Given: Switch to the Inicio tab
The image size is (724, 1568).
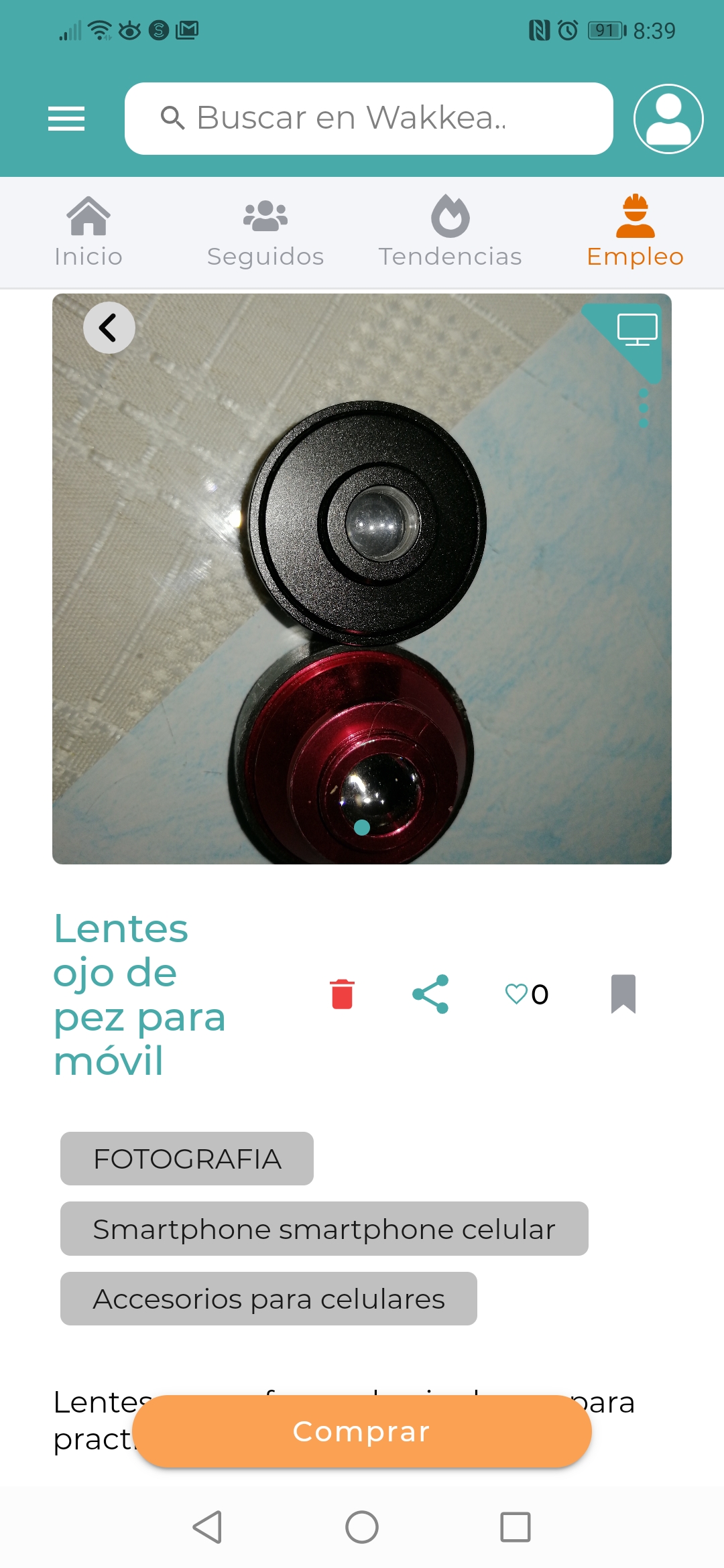Looking at the screenshot, I should [88, 232].
